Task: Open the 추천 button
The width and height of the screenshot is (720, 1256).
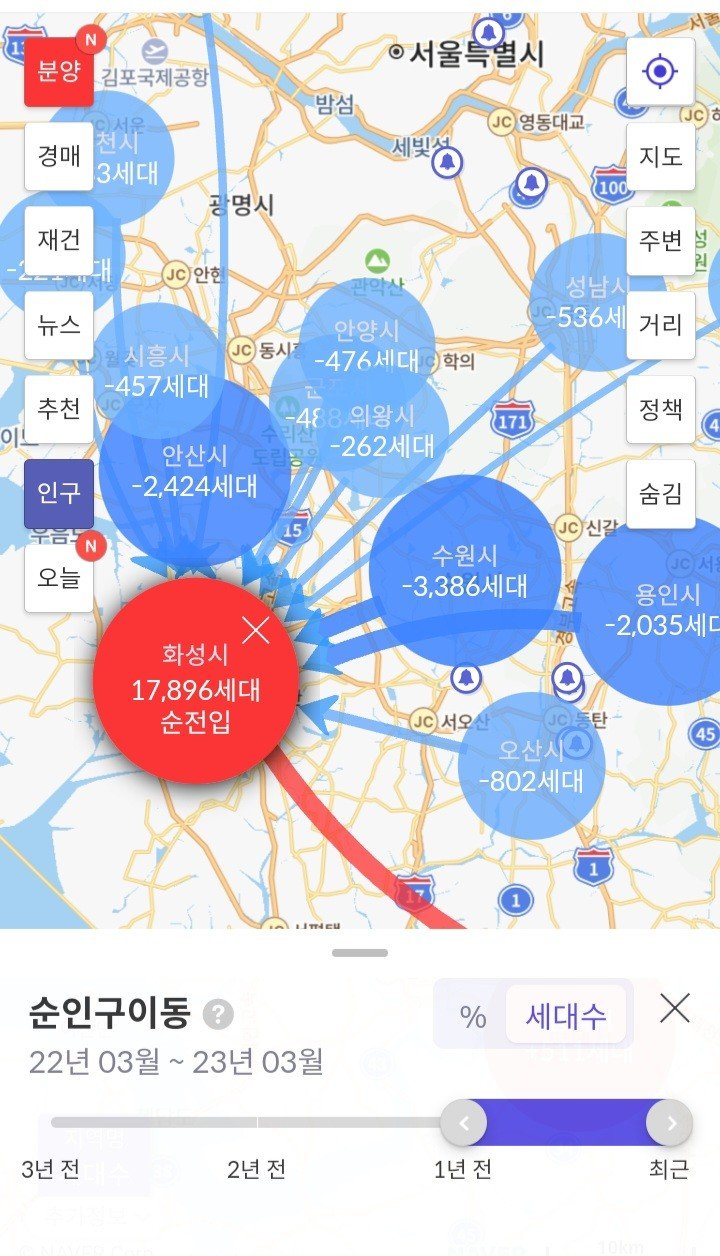Action: tap(59, 409)
